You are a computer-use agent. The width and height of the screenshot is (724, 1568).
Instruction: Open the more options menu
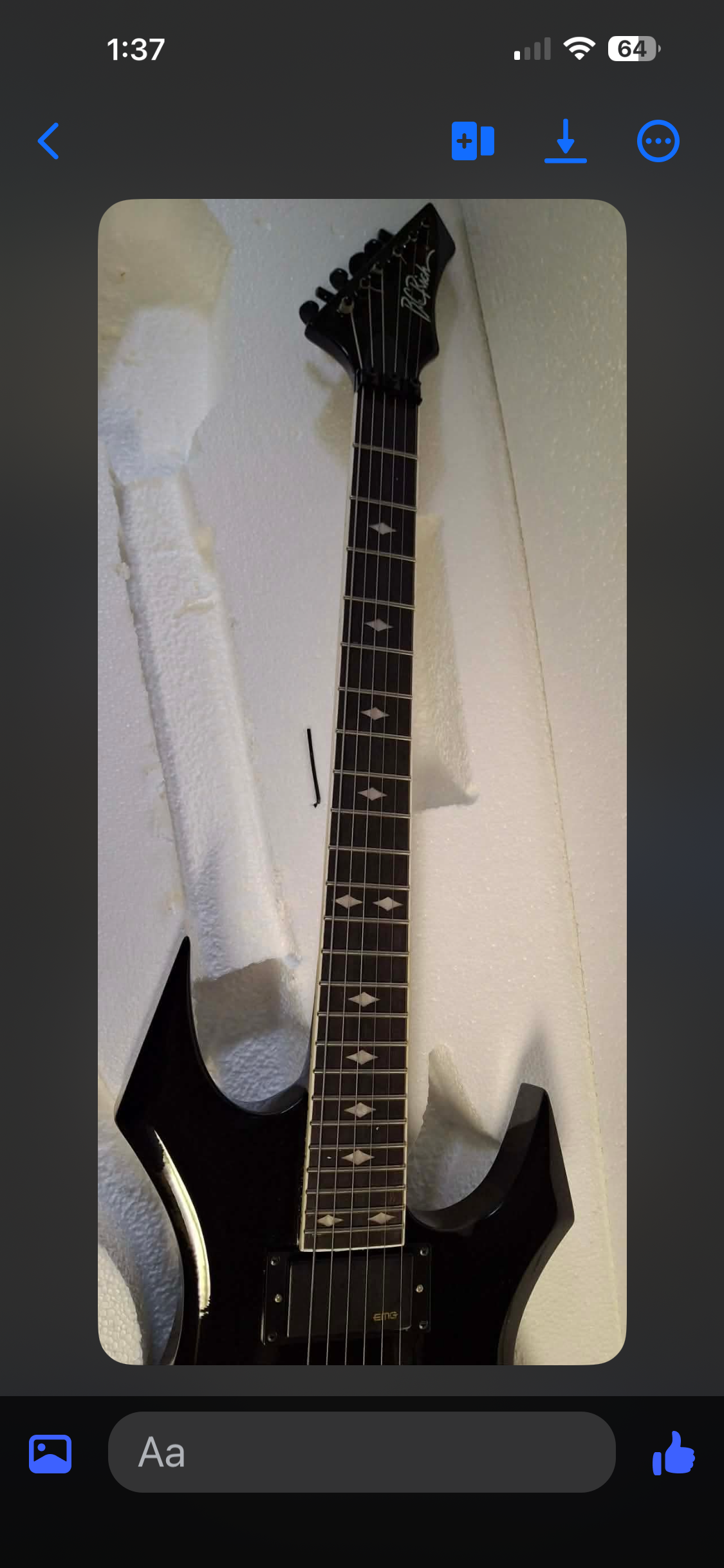point(658,141)
